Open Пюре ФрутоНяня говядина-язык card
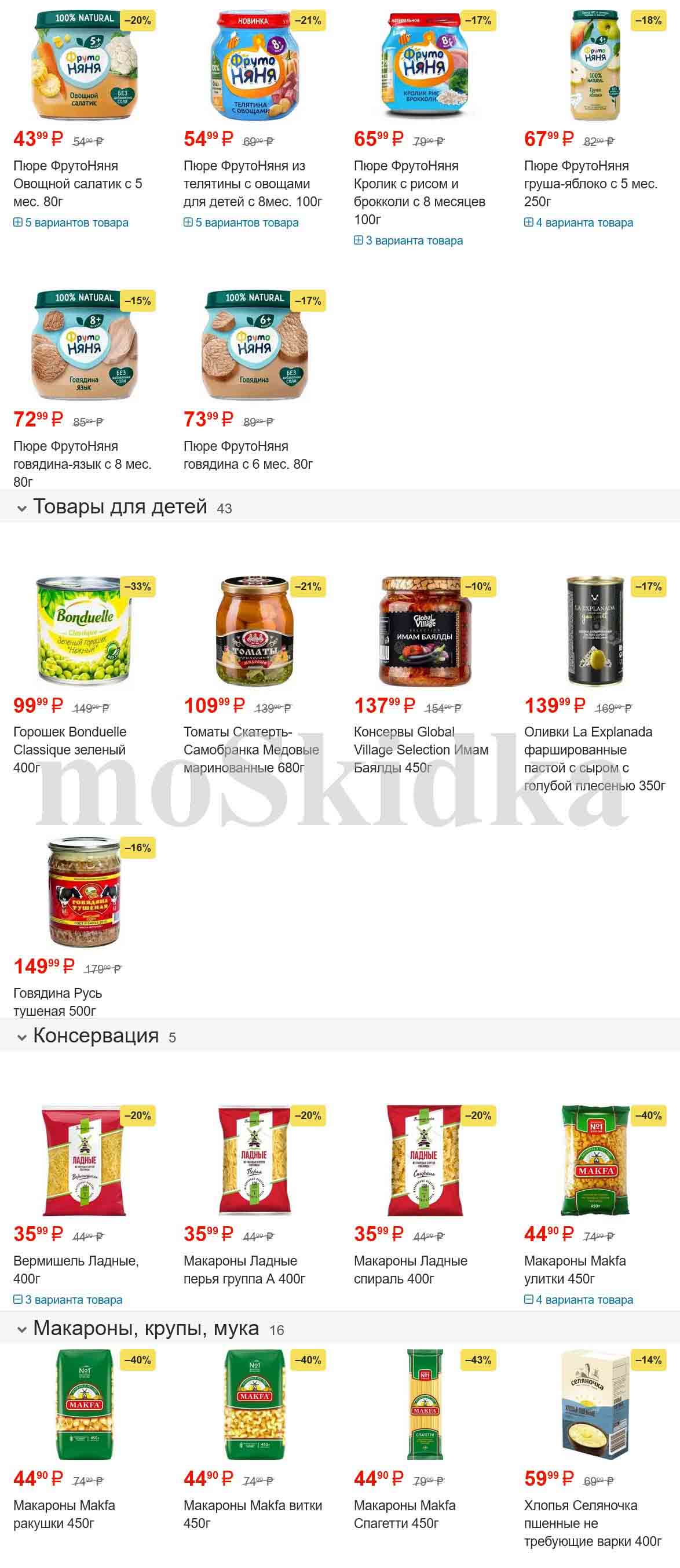This screenshot has height=1568, width=680. tap(82, 463)
